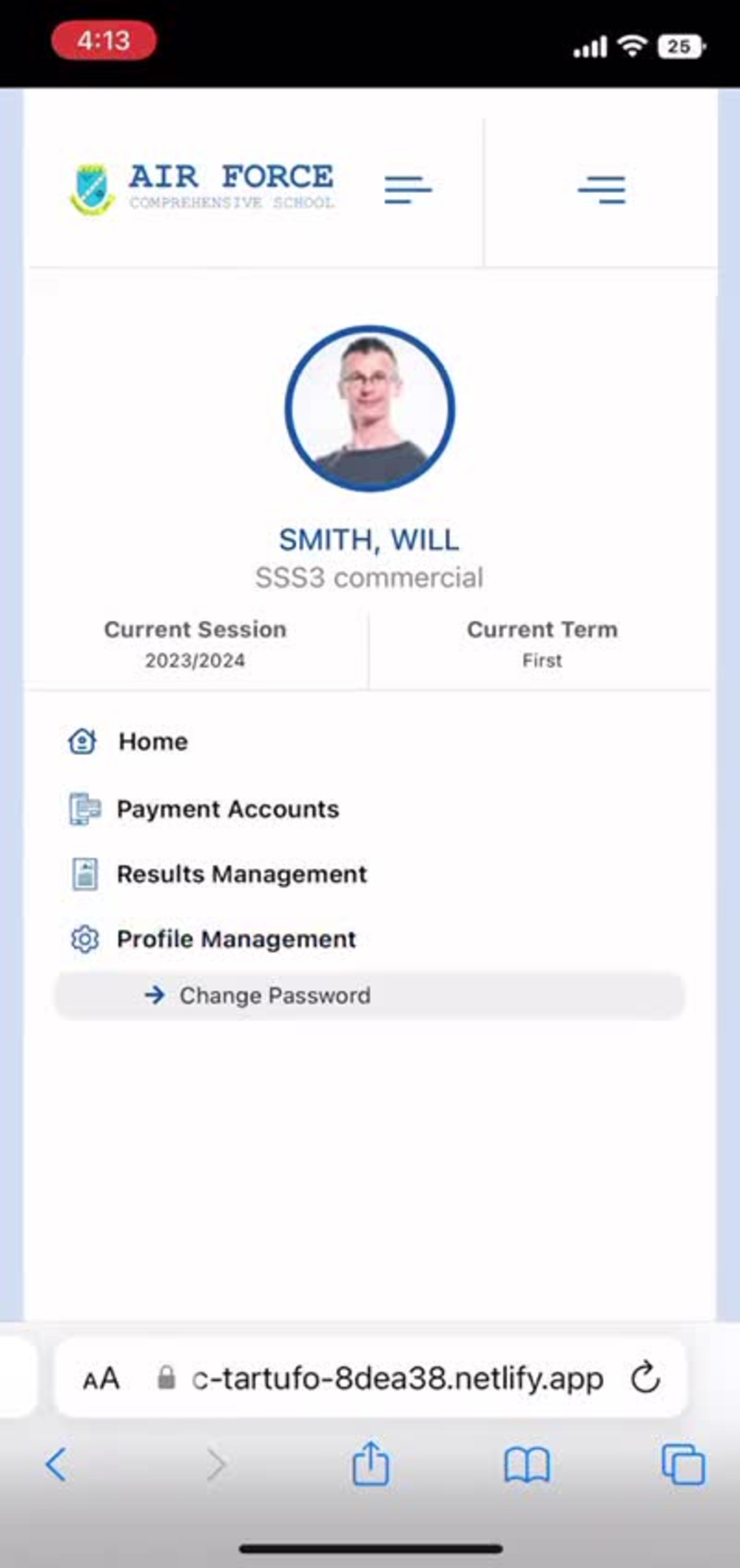Screen dimensions: 740x1568
Task: Go back using Safari's back arrow
Action: (x=56, y=1464)
